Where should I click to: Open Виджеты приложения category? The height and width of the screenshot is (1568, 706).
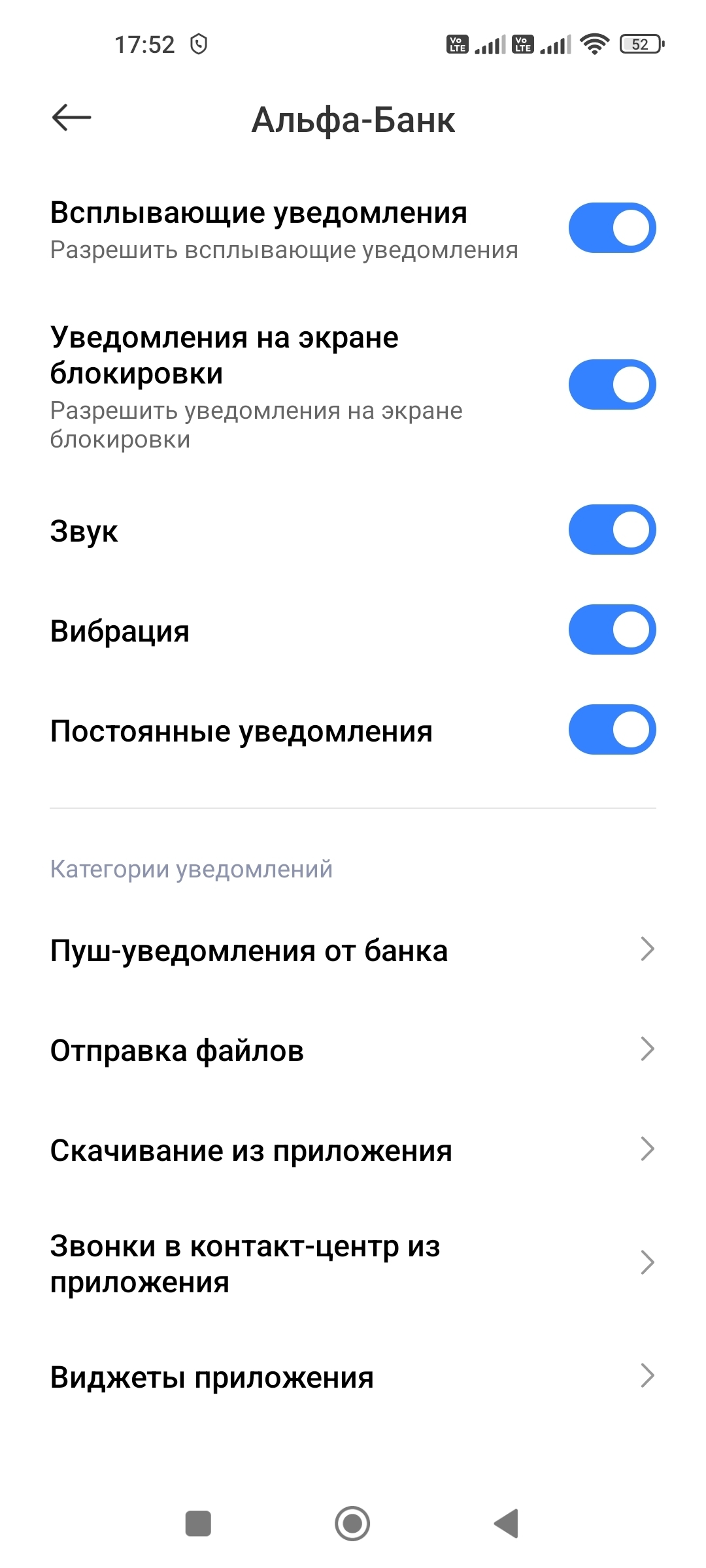353,1377
